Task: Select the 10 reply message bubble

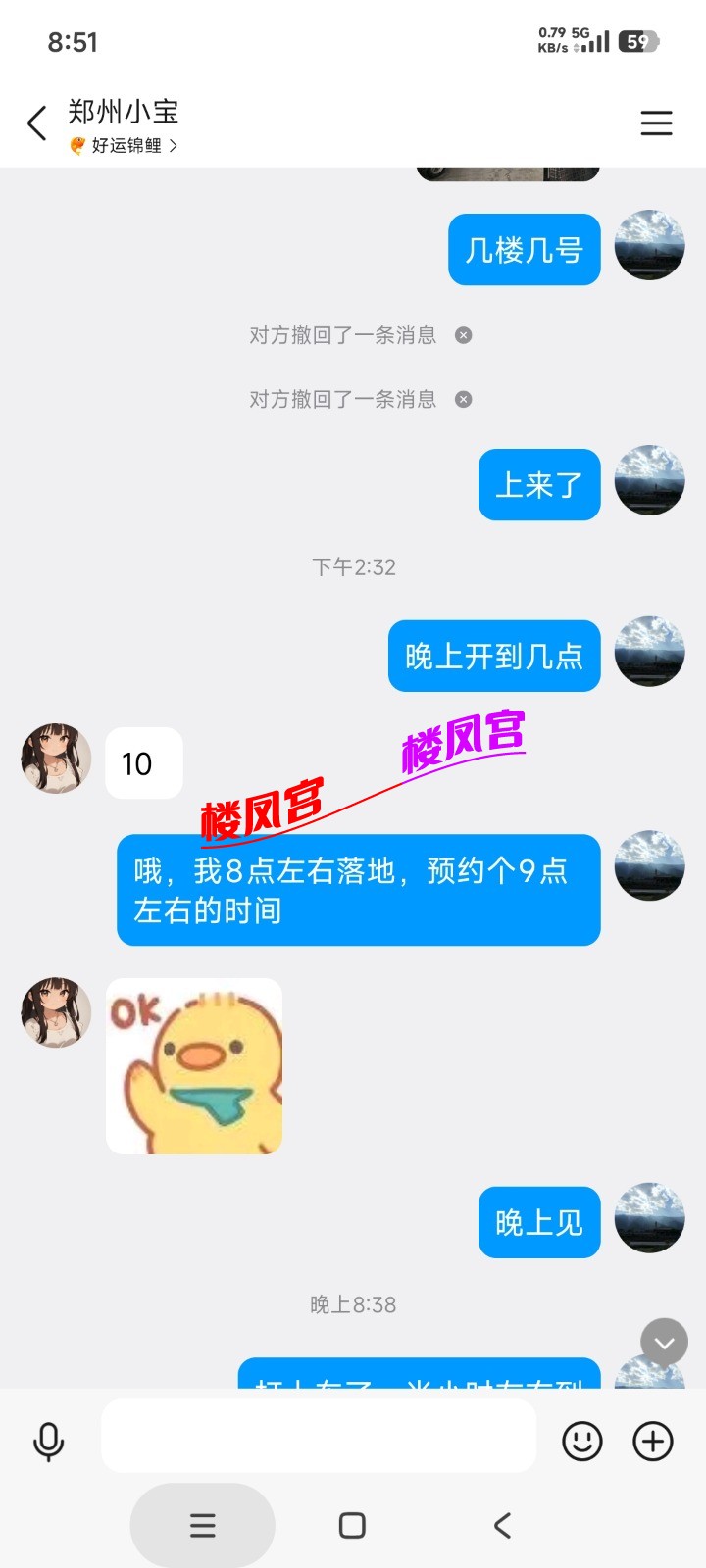Action: (x=143, y=763)
